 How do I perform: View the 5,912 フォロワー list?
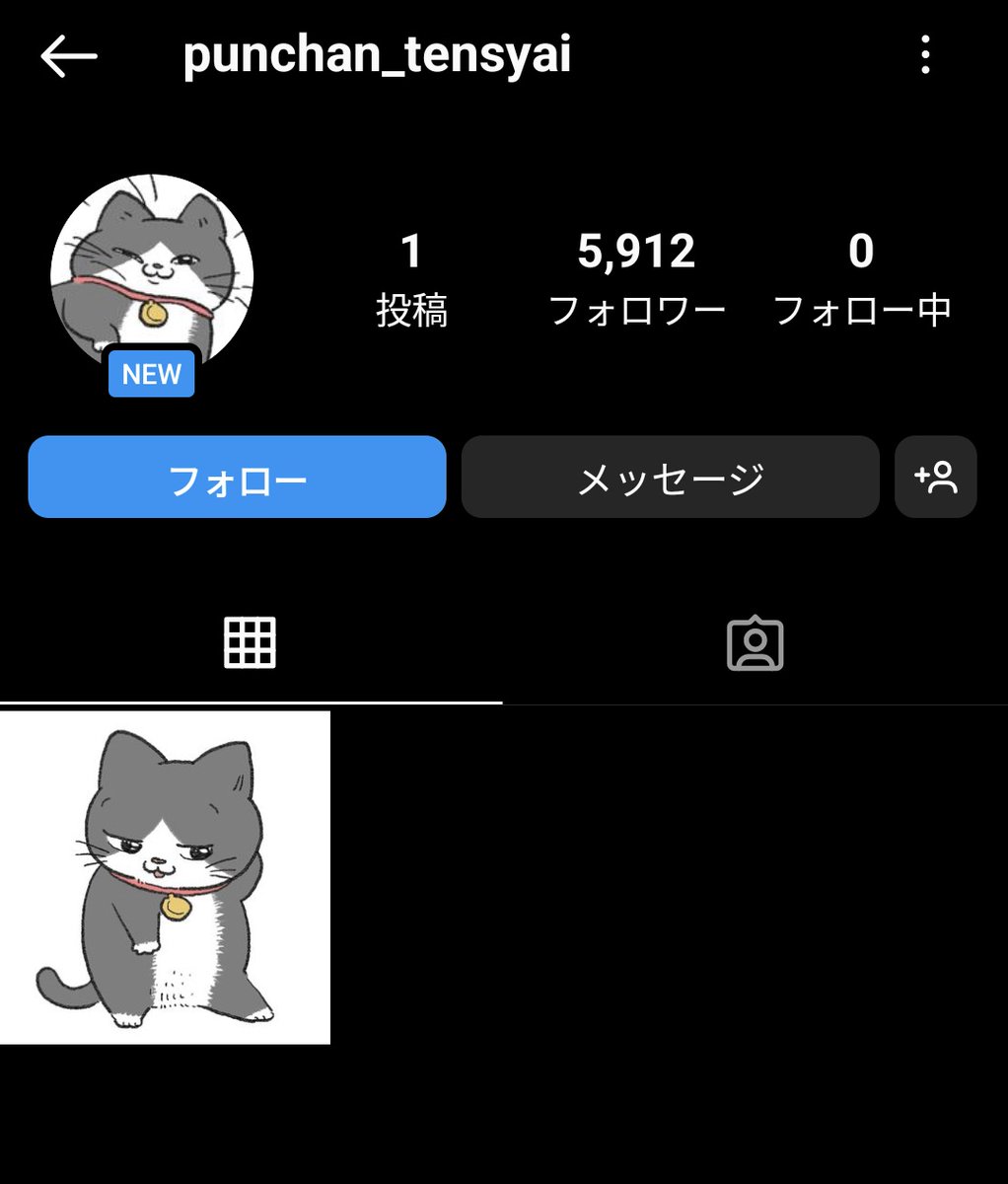point(636,278)
